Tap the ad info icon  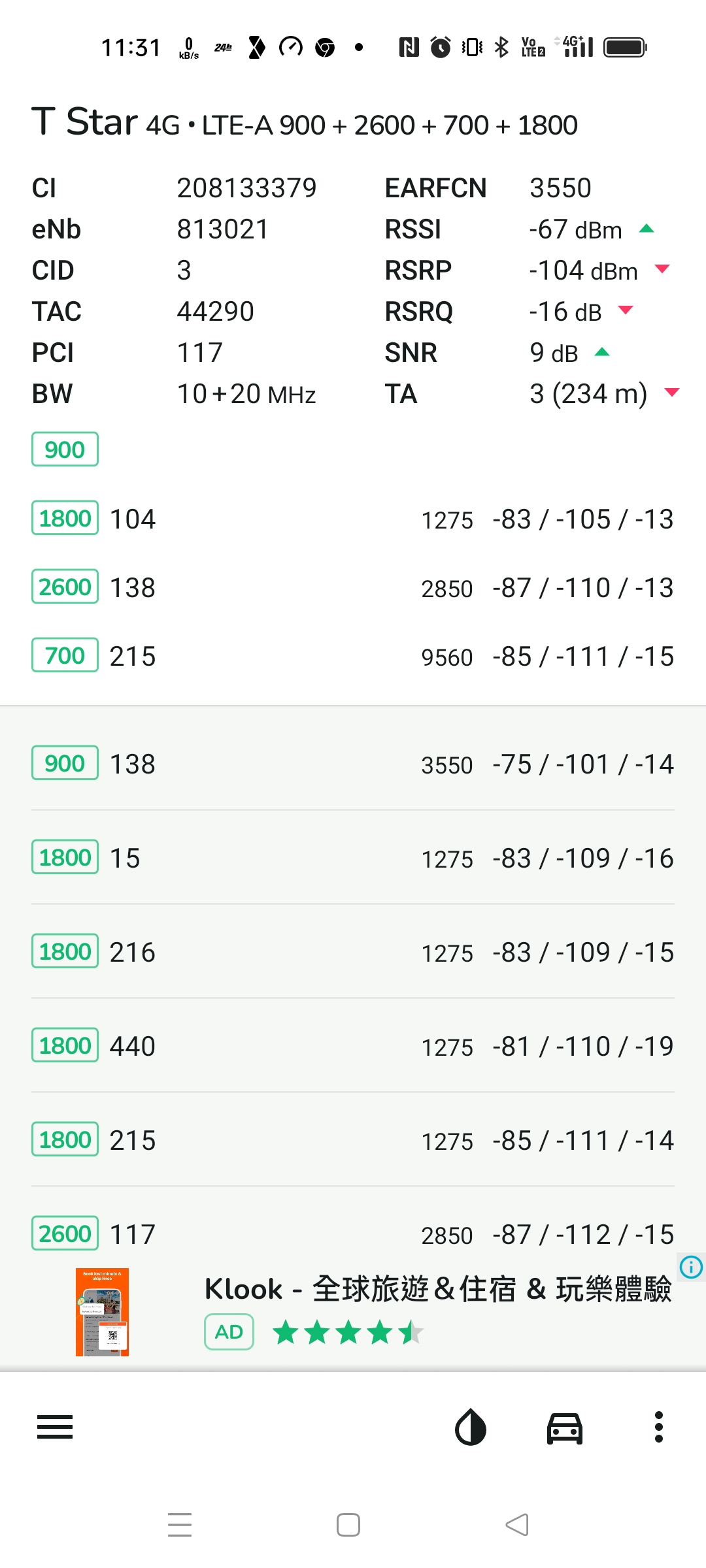coord(692,1267)
